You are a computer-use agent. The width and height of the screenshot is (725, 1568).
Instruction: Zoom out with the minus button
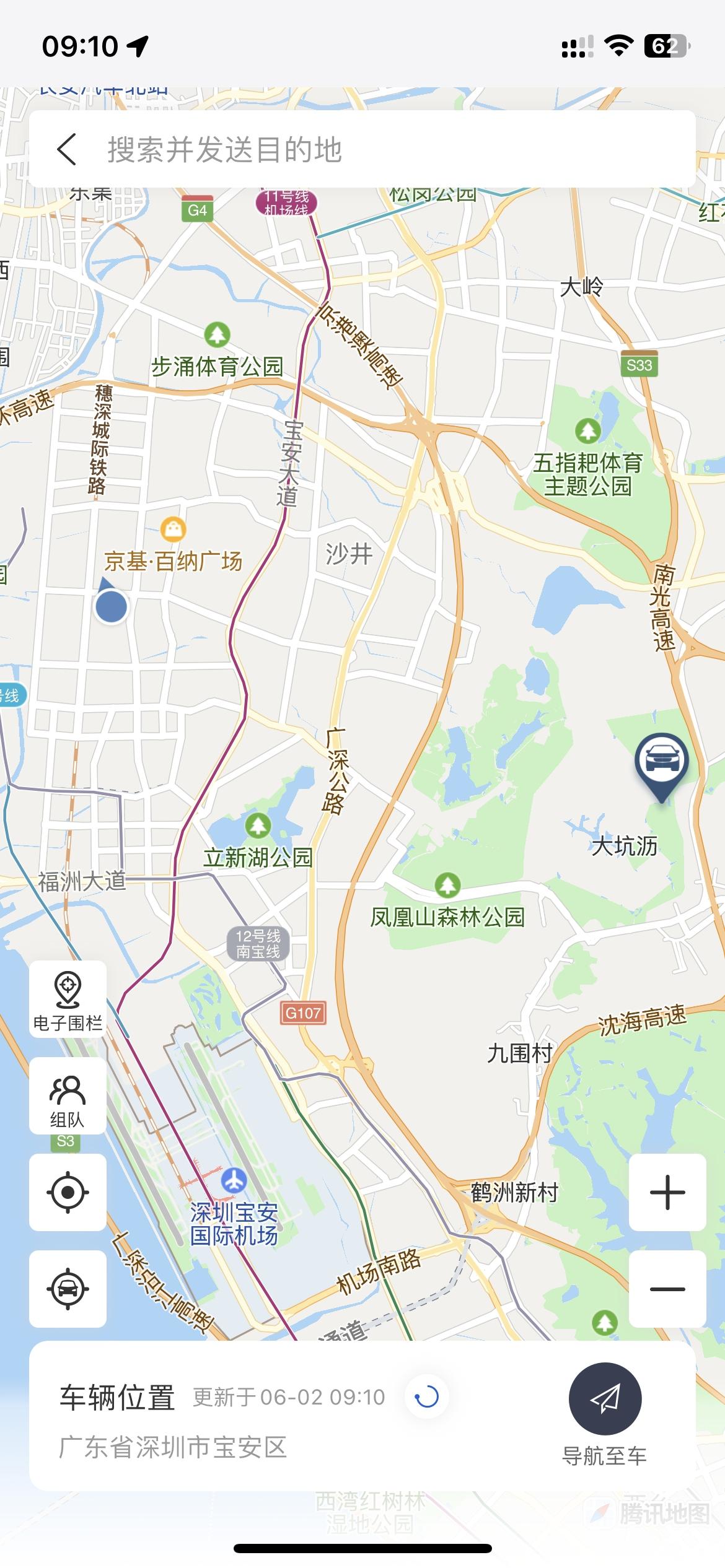667,1288
